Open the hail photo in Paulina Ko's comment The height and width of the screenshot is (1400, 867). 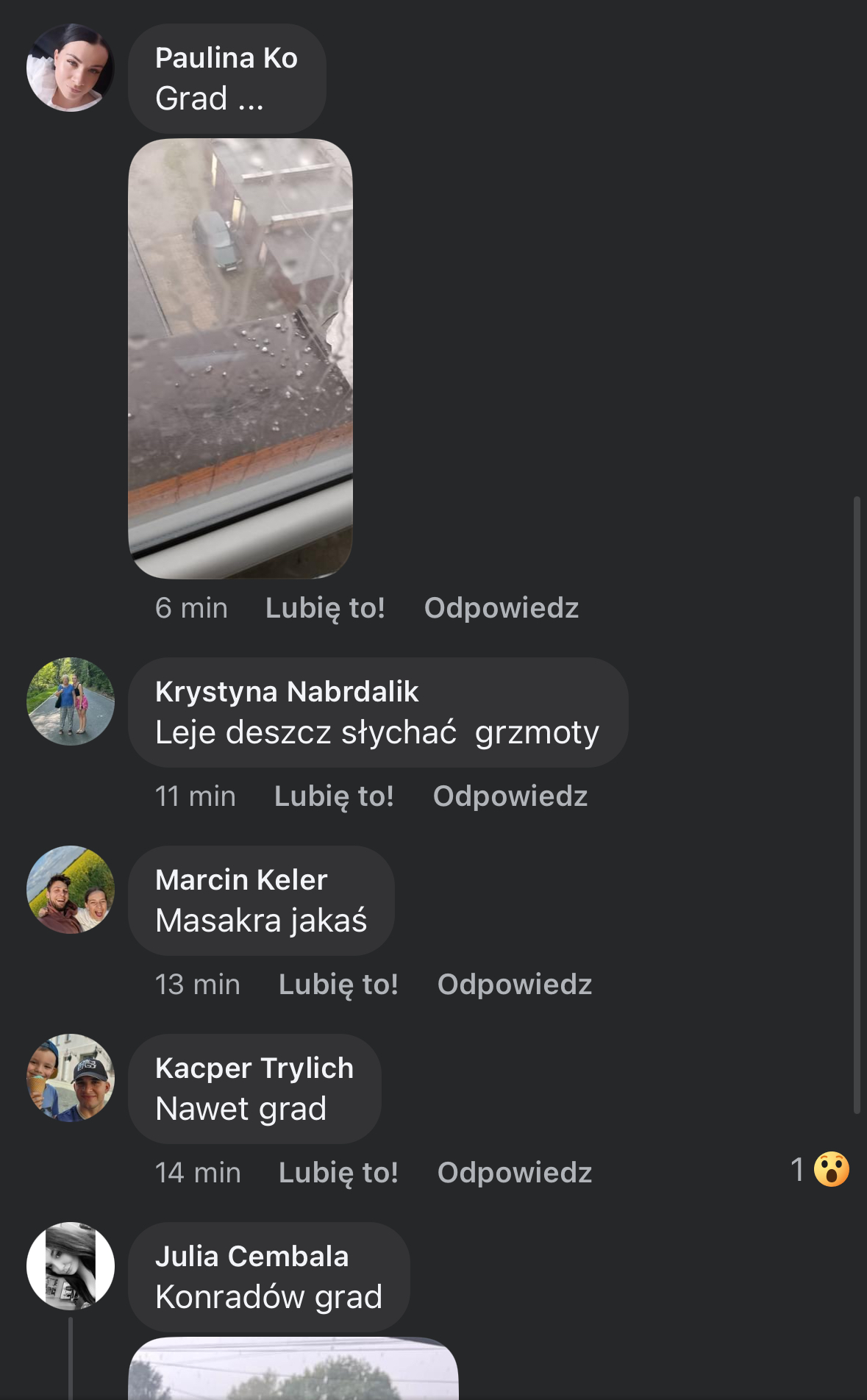240,358
